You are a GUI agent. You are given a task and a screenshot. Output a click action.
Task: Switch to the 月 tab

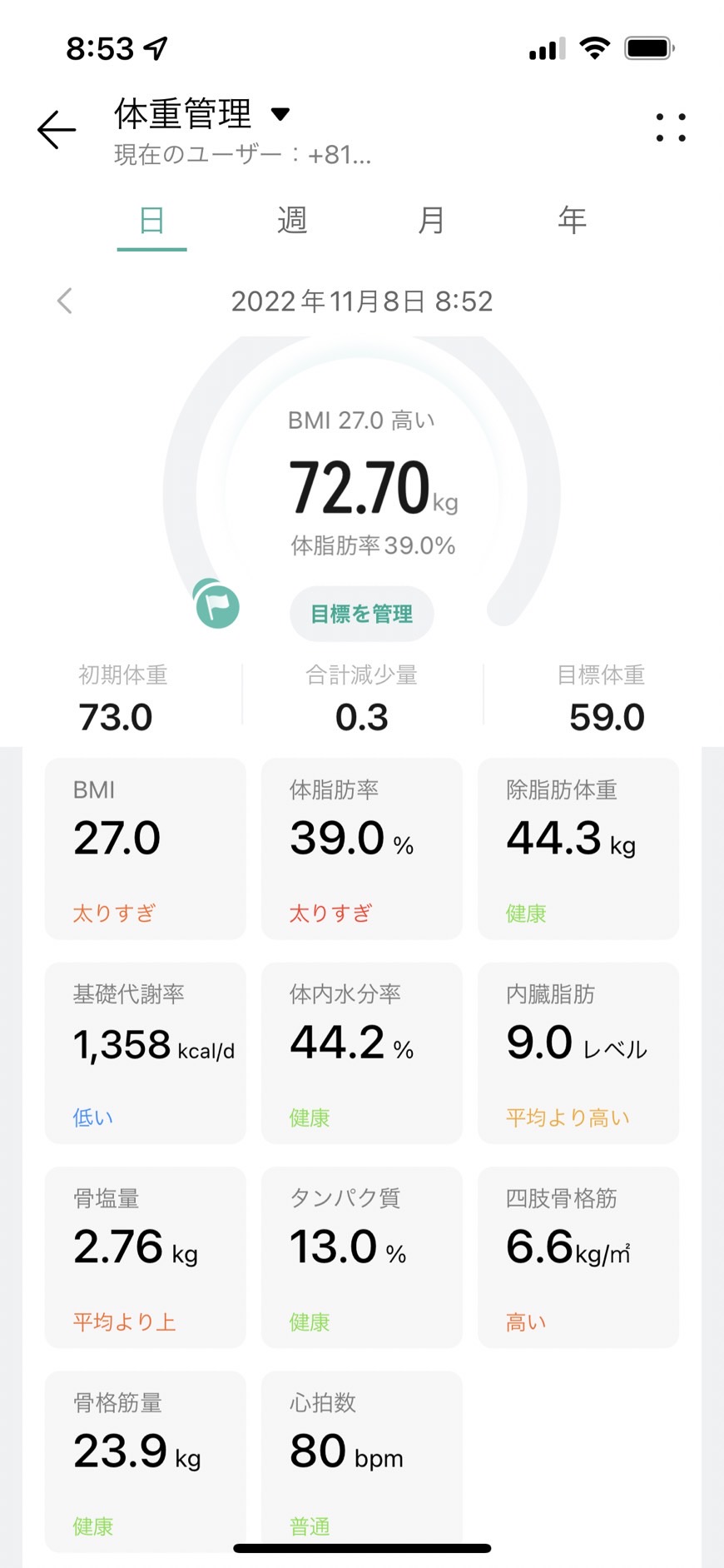431,221
